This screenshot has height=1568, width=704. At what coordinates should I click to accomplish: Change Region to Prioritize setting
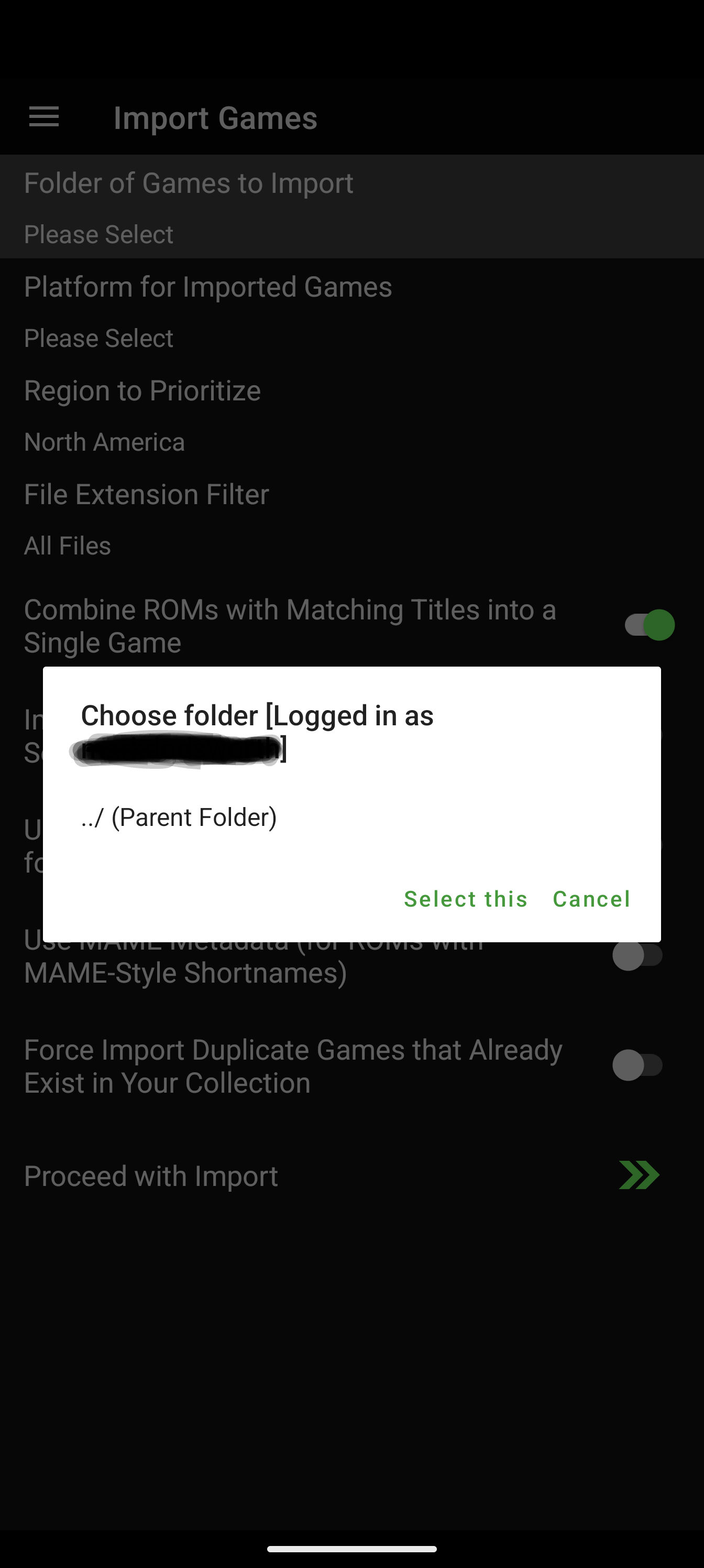pyautogui.click(x=351, y=415)
